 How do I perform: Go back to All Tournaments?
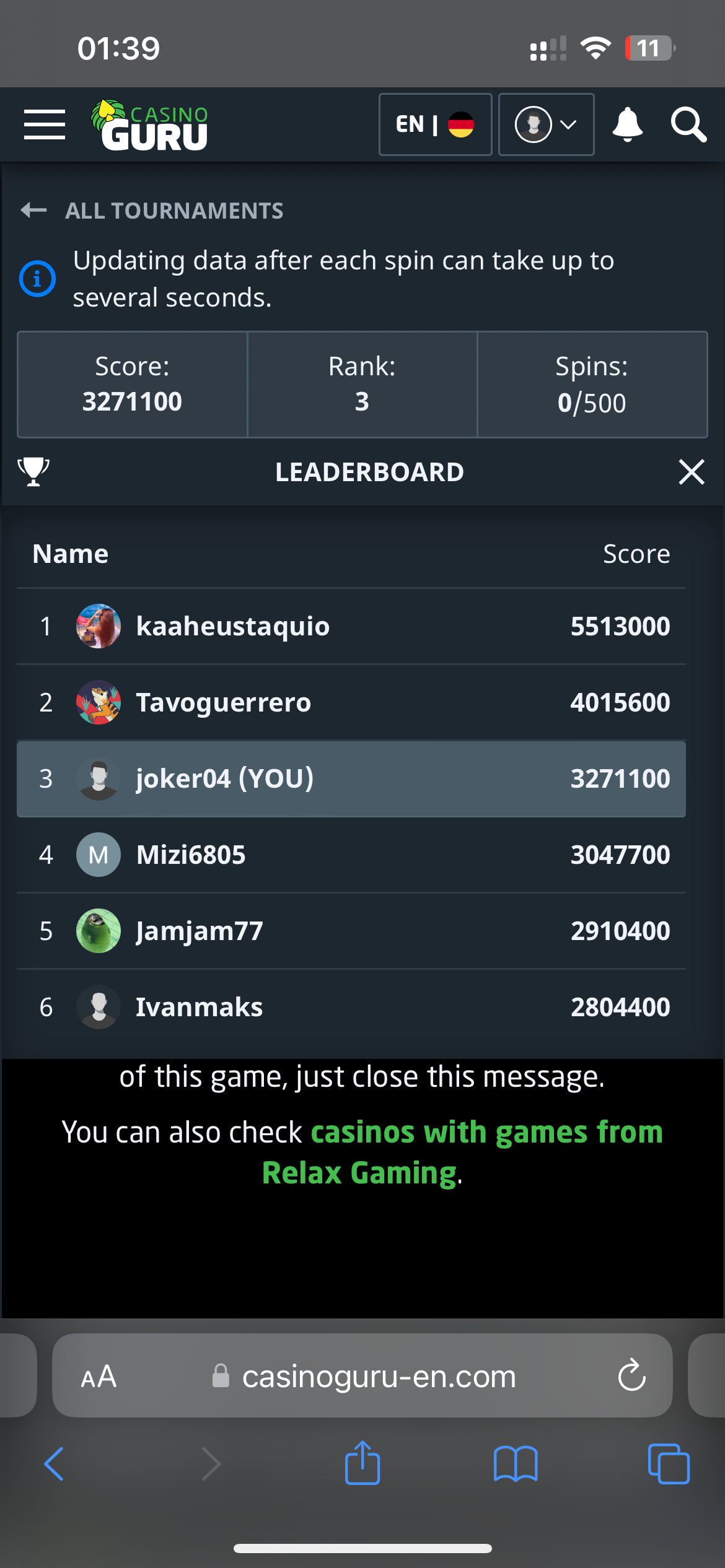pyautogui.click(x=152, y=211)
